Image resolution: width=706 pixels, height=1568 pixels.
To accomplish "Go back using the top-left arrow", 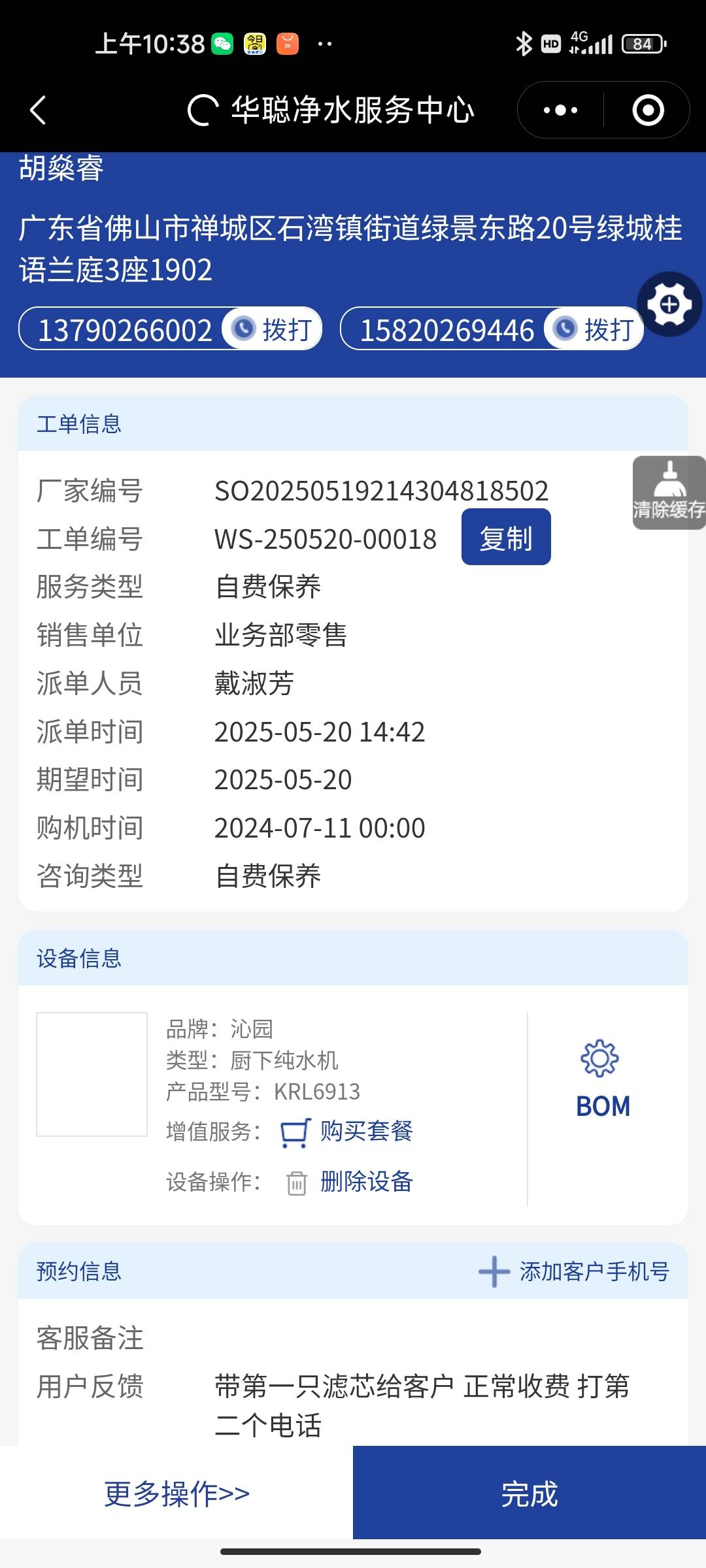I will [x=38, y=110].
